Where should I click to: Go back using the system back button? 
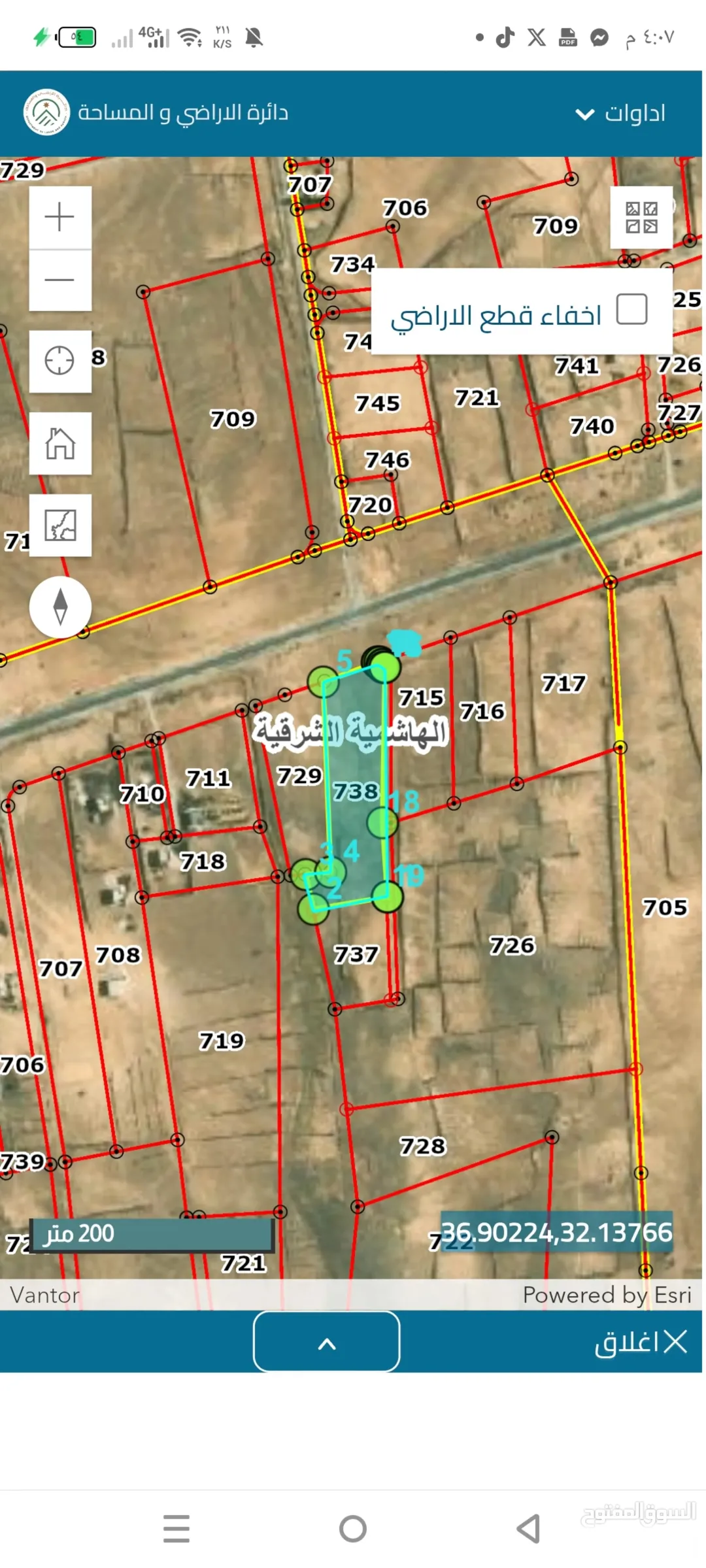tap(528, 1529)
